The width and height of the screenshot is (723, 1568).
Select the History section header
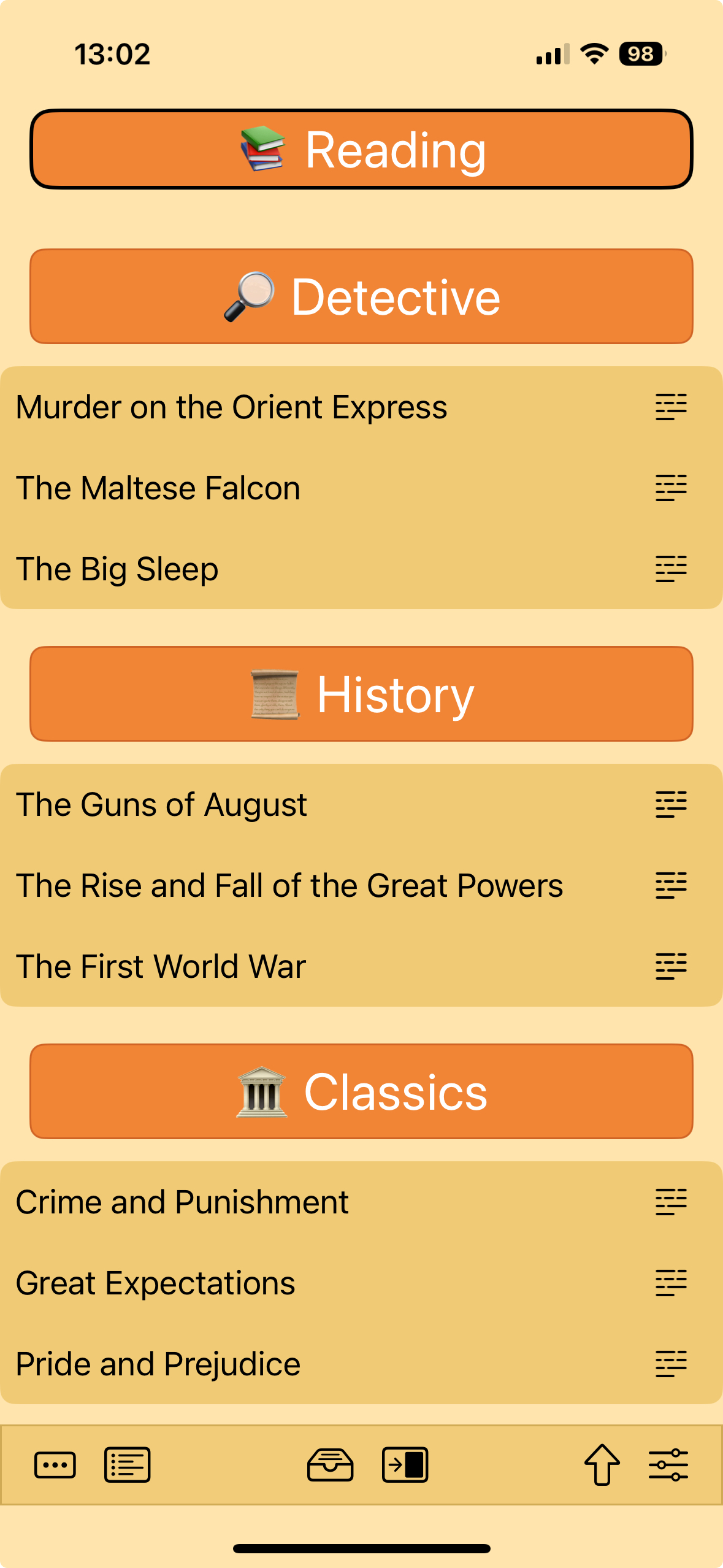(x=361, y=694)
